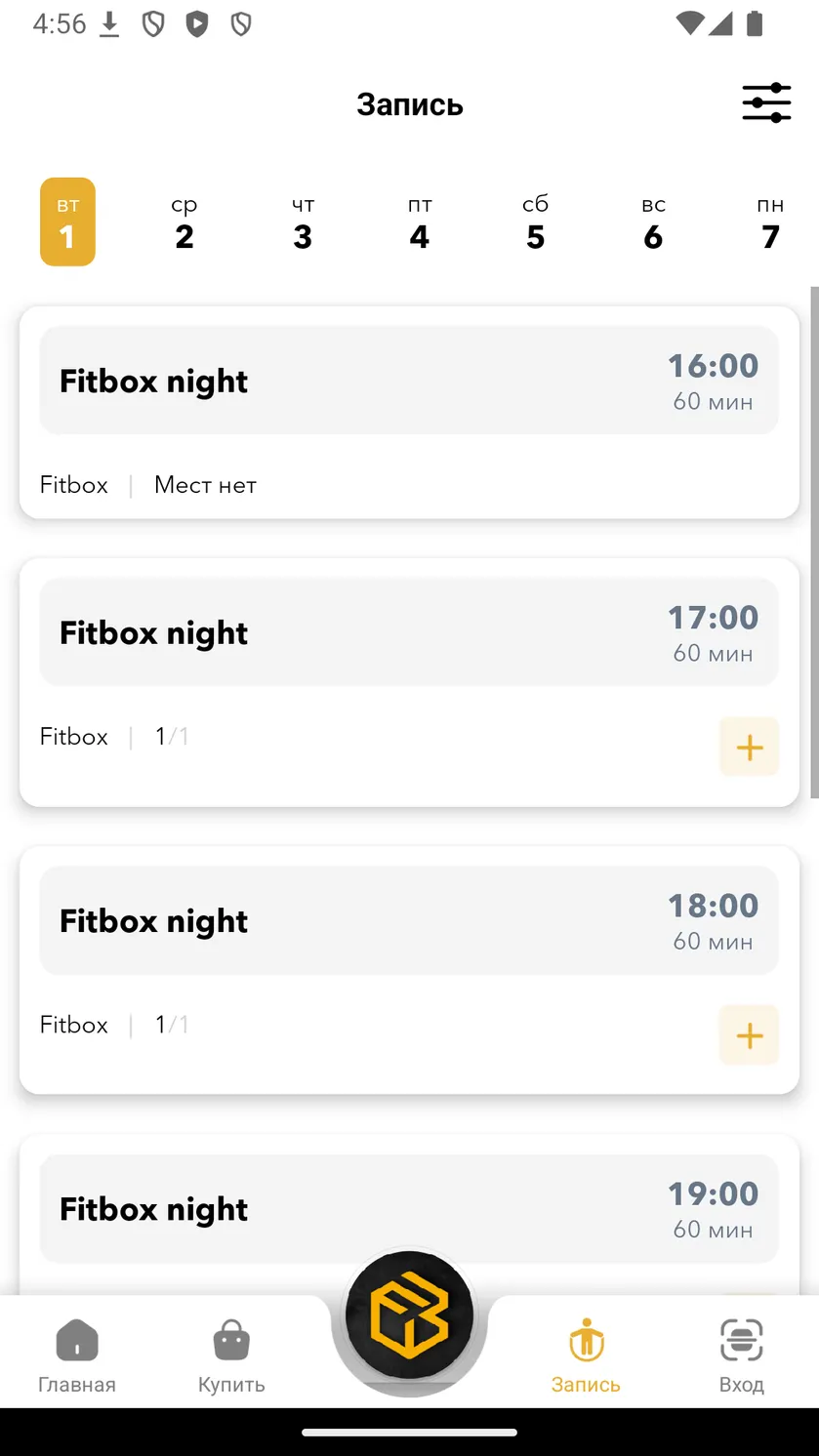Select Wednesday the 2nd

pos(184,222)
